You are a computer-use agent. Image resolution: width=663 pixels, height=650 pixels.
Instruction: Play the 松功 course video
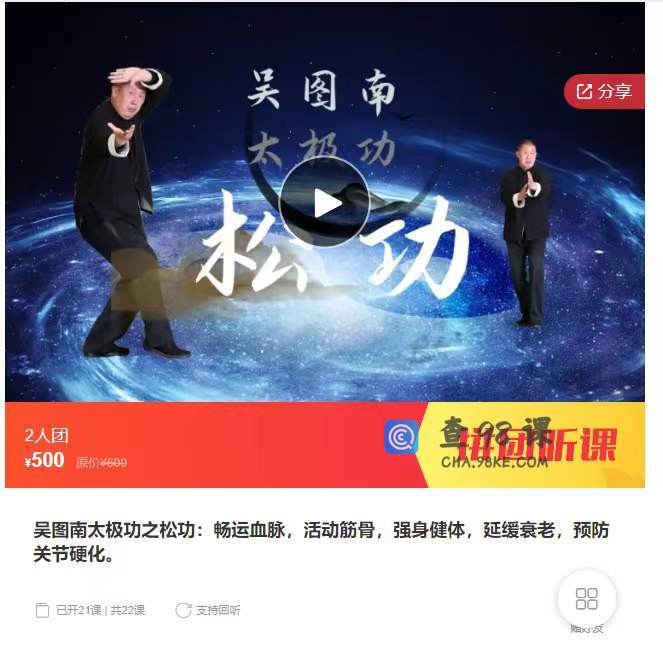324,203
